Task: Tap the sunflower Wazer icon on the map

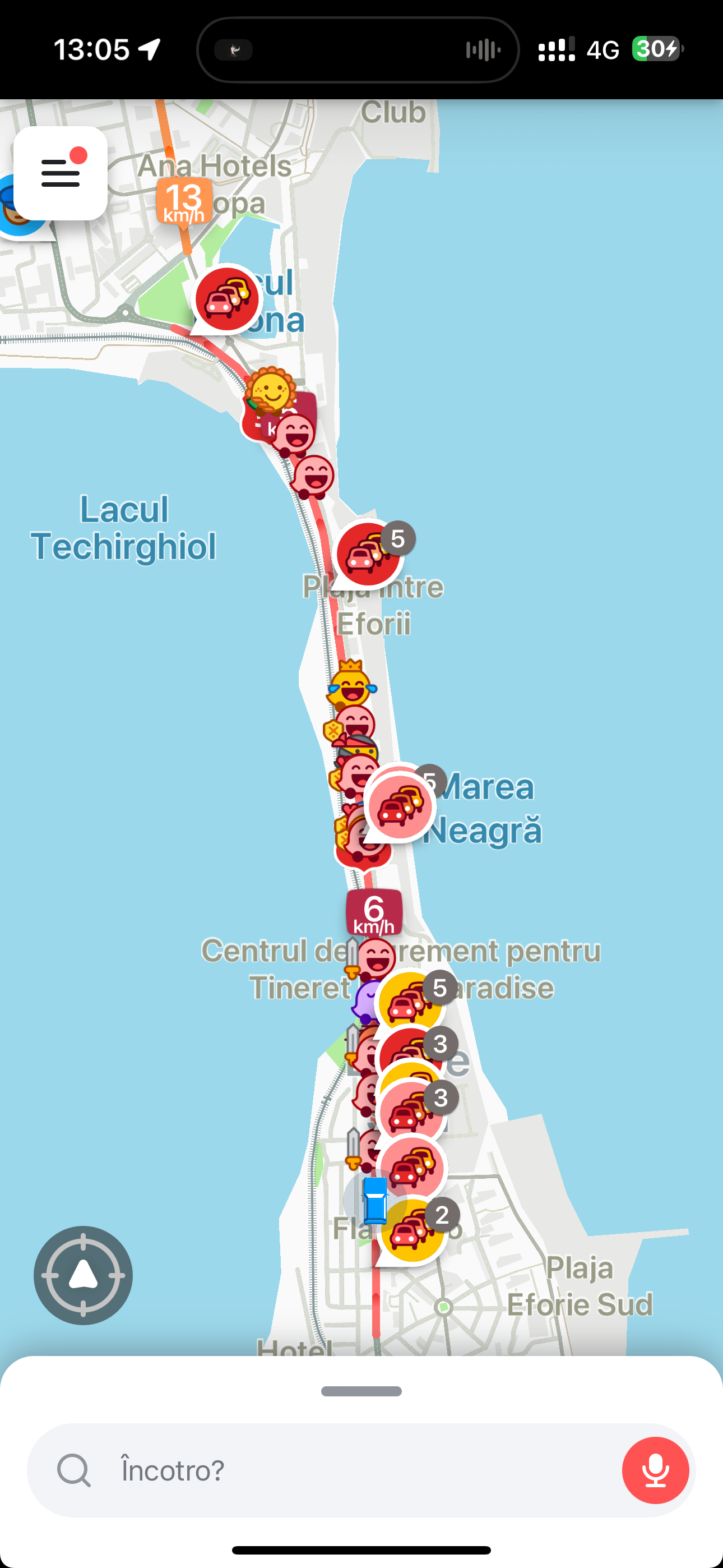Action: point(270,390)
